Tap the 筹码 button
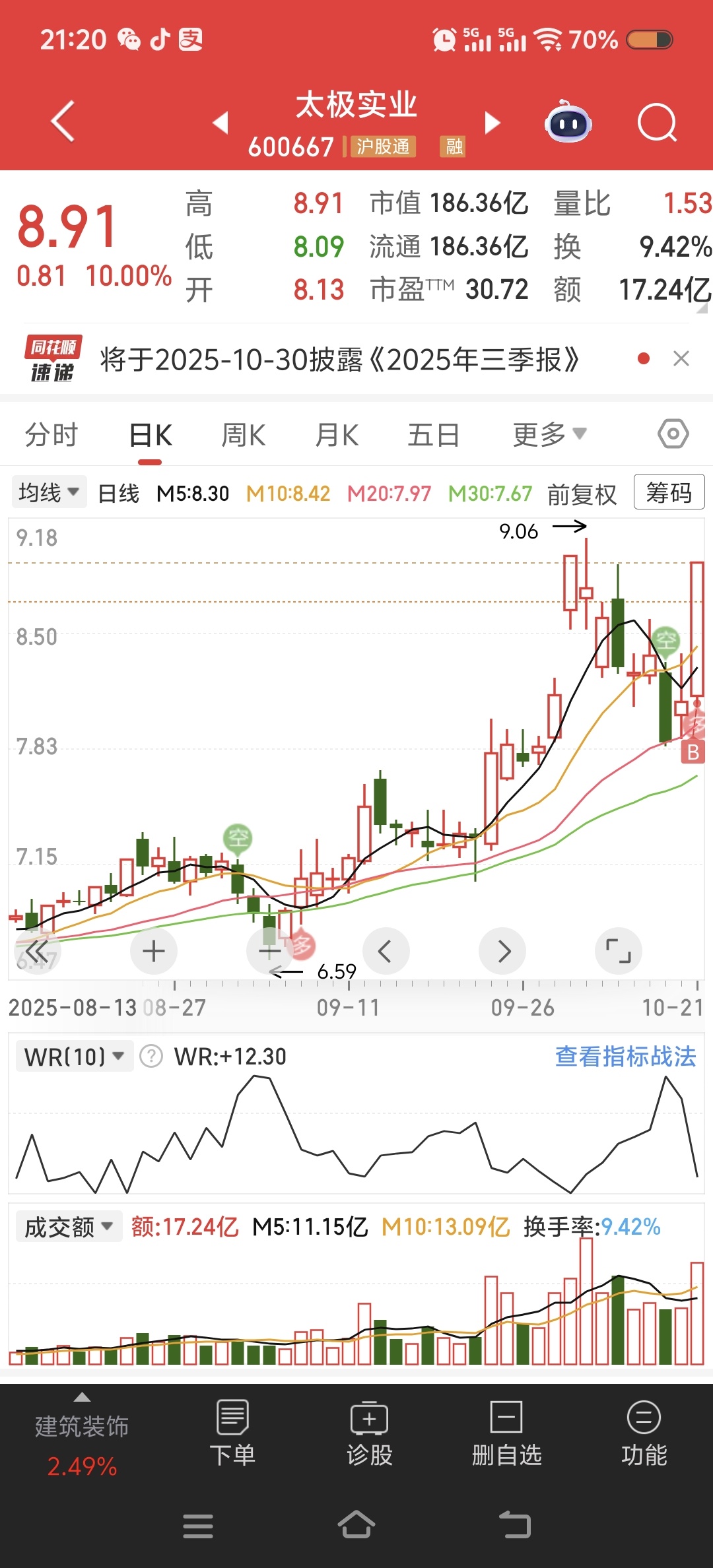This screenshot has width=713, height=1568. tap(669, 492)
